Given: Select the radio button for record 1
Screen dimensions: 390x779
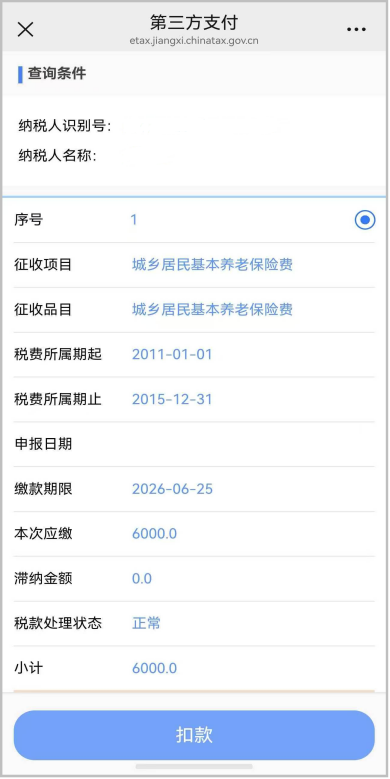Looking at the screenshot, I should pyautogui.click(x=365, y=220).
